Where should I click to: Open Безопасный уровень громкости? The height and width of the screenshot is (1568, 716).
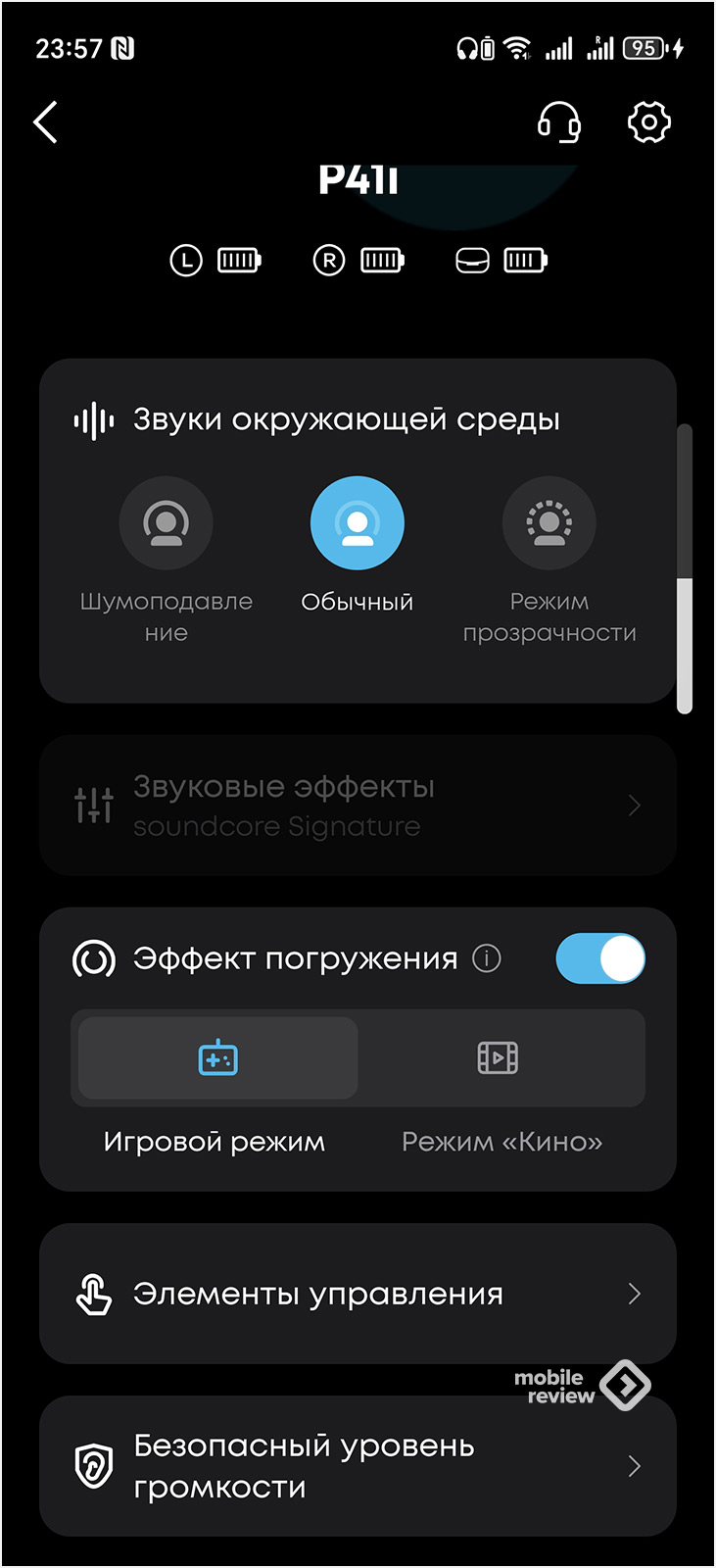tap(358, 1466)
